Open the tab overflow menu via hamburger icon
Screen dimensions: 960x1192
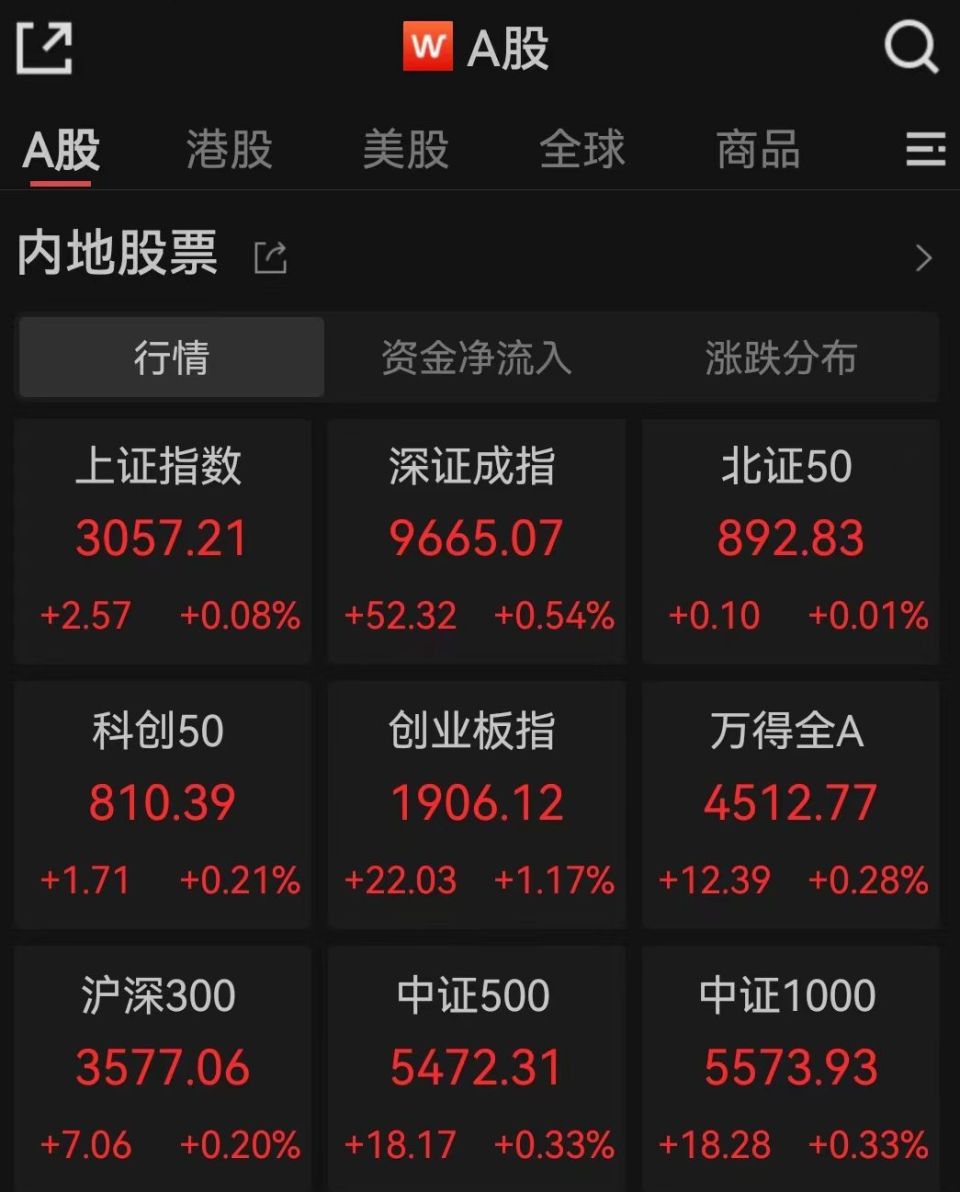coord(924,150)
